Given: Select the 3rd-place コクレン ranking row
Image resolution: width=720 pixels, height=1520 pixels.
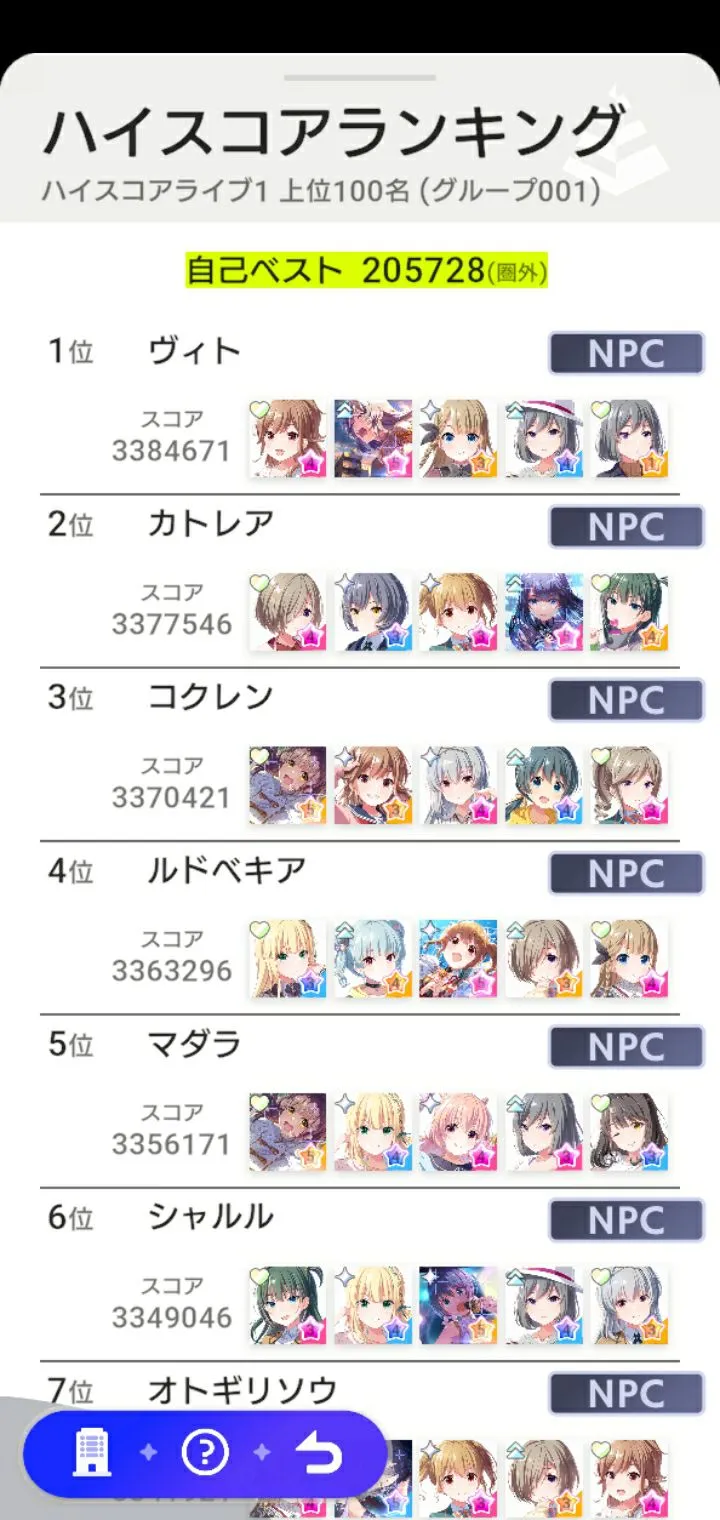Looking at the screenshot, I should point(360,755).
